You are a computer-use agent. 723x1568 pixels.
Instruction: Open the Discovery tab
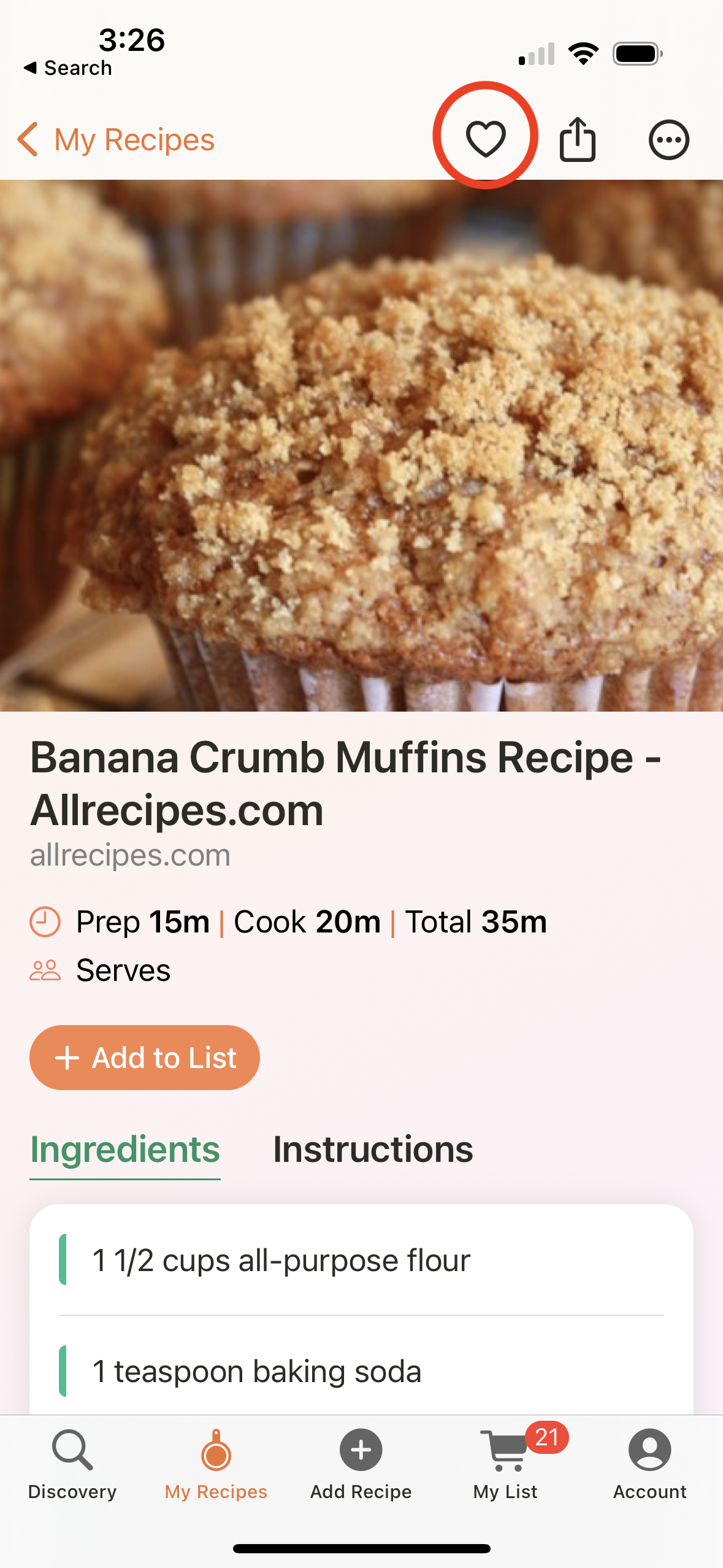click(72, 1465)
